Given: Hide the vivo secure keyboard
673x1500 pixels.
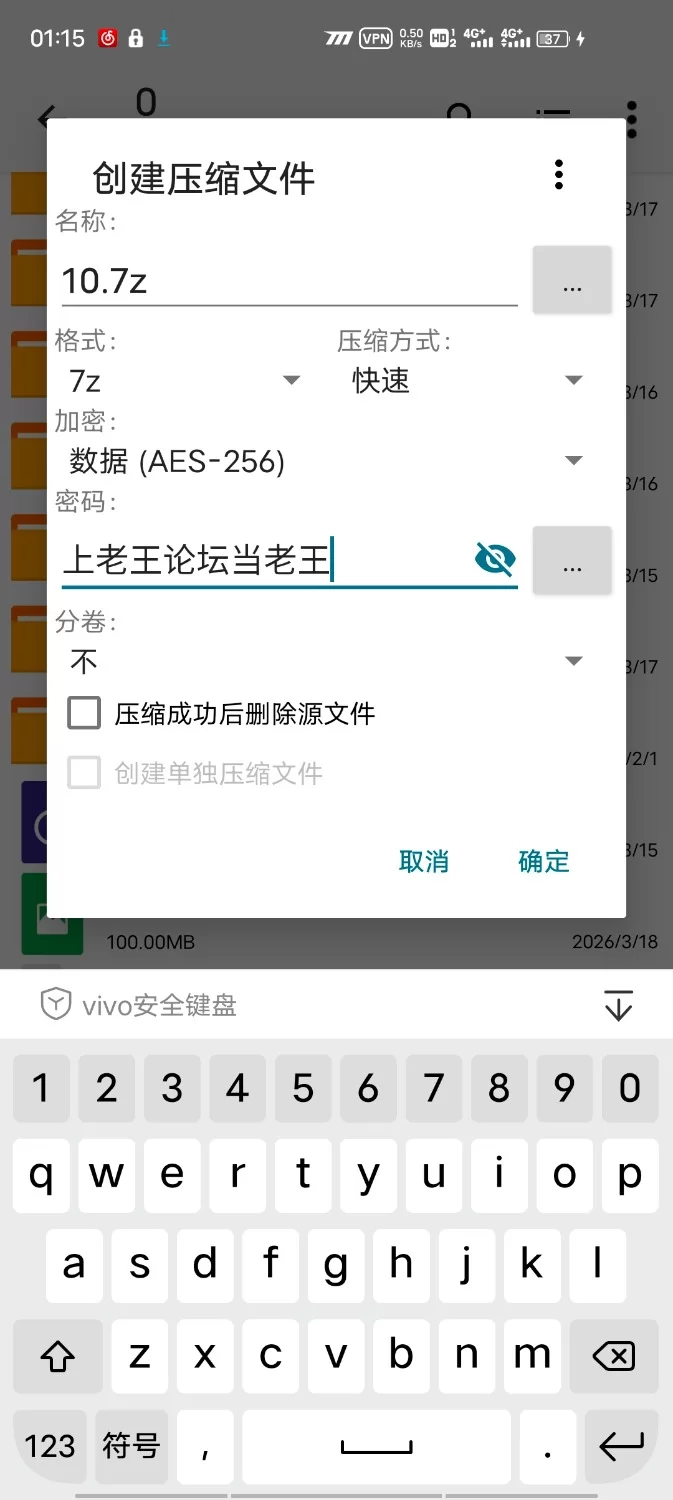Looking at the screenshot, I should pos(619,1005).
